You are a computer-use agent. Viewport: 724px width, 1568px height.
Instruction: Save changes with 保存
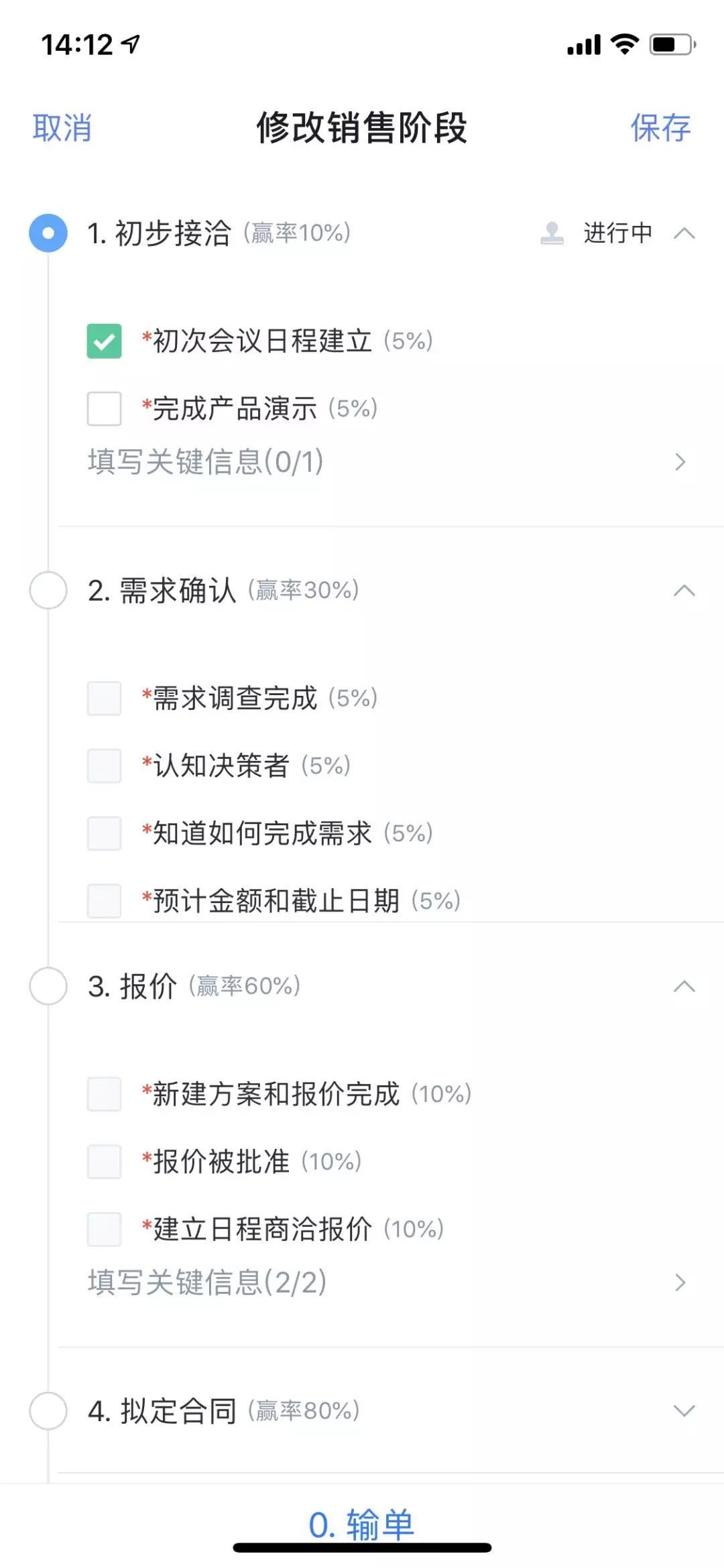(660, 127)
